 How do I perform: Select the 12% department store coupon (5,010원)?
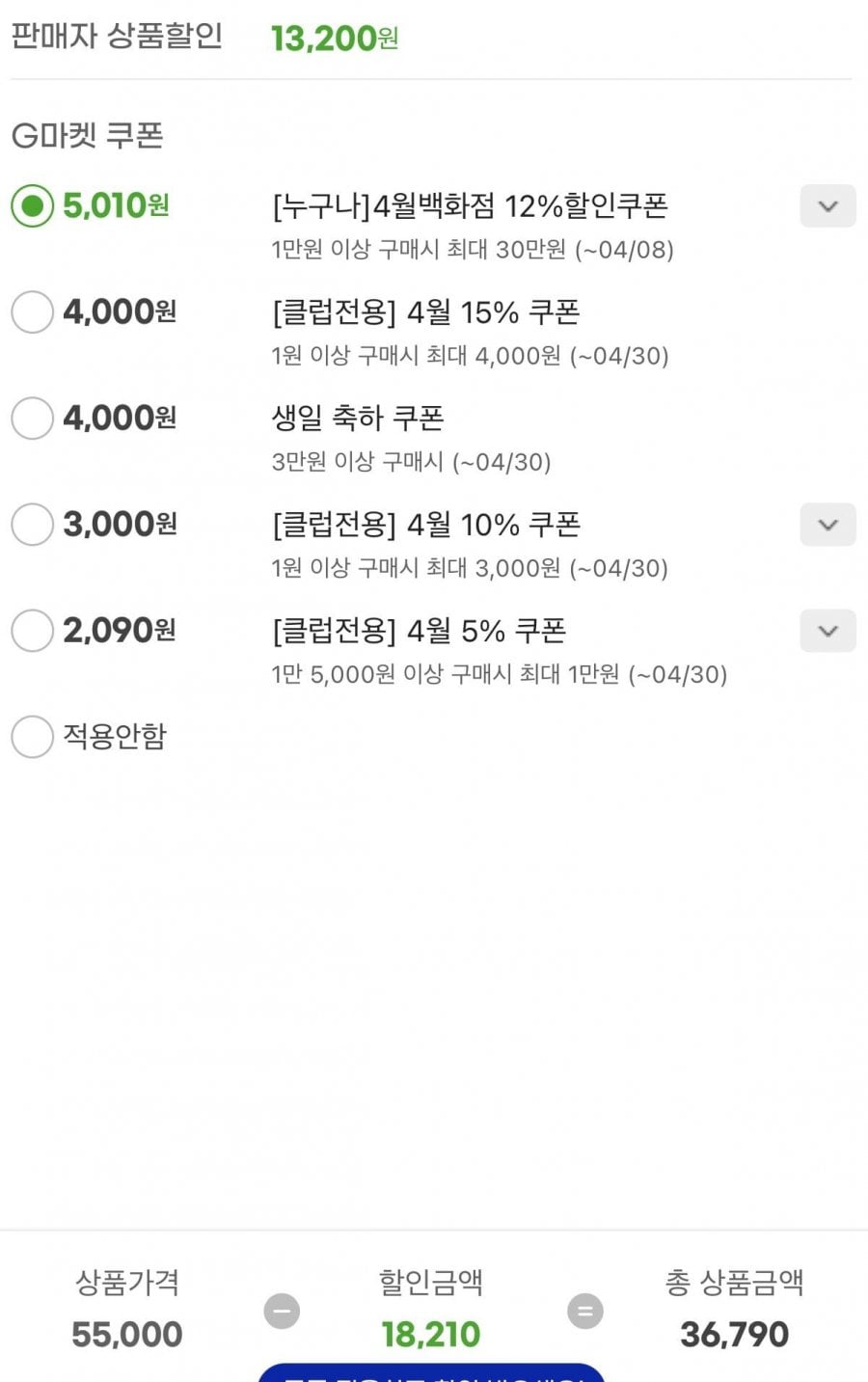click(33, 206)
